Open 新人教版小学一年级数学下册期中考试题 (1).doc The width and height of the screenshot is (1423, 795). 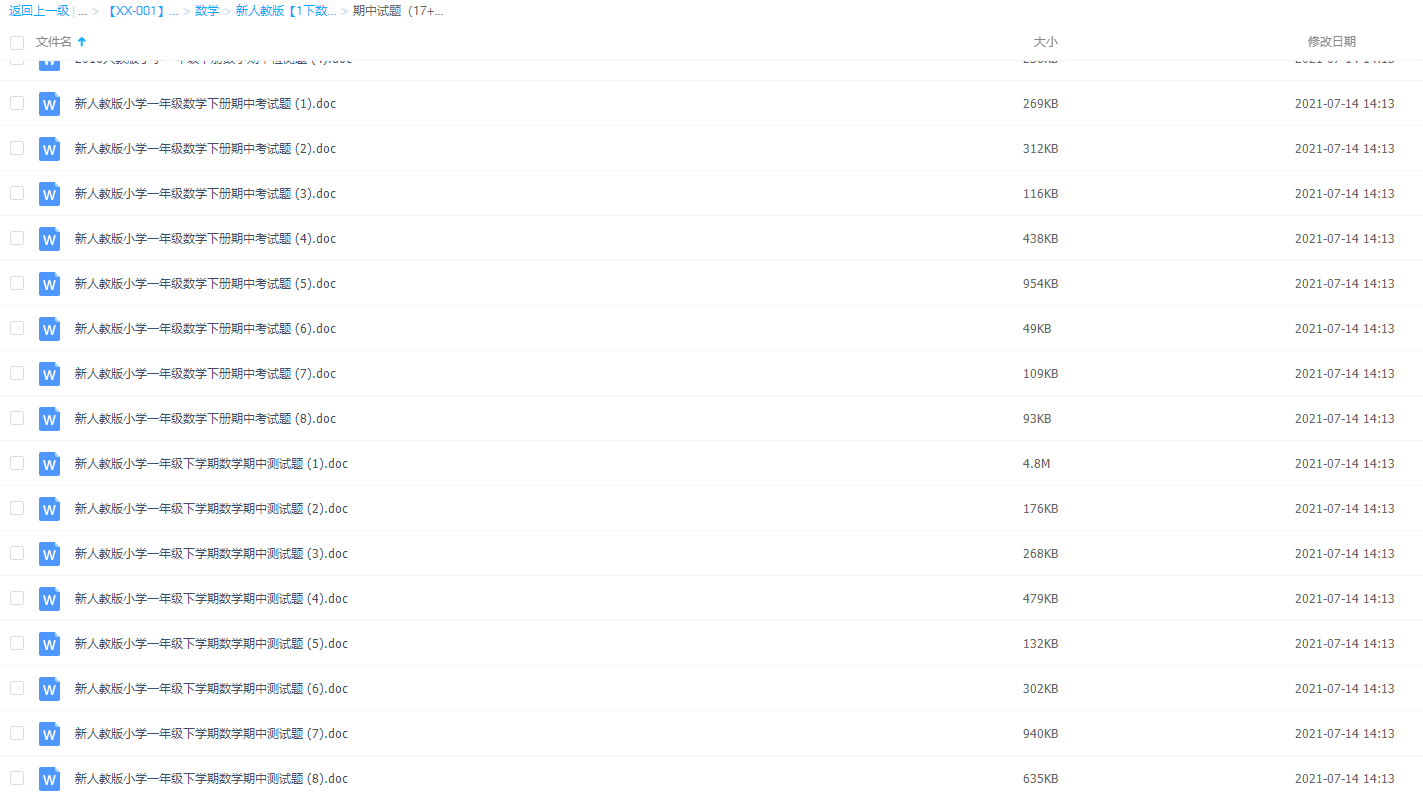205,104
